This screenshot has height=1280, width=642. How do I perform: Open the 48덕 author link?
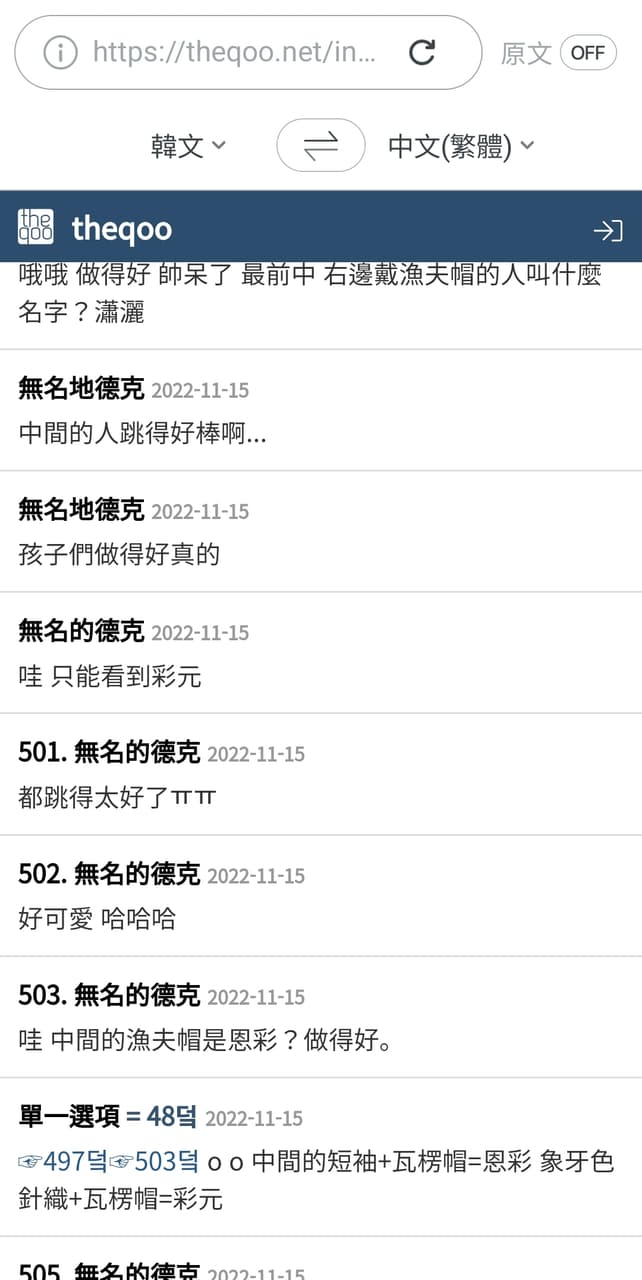tap(172, 1116)
